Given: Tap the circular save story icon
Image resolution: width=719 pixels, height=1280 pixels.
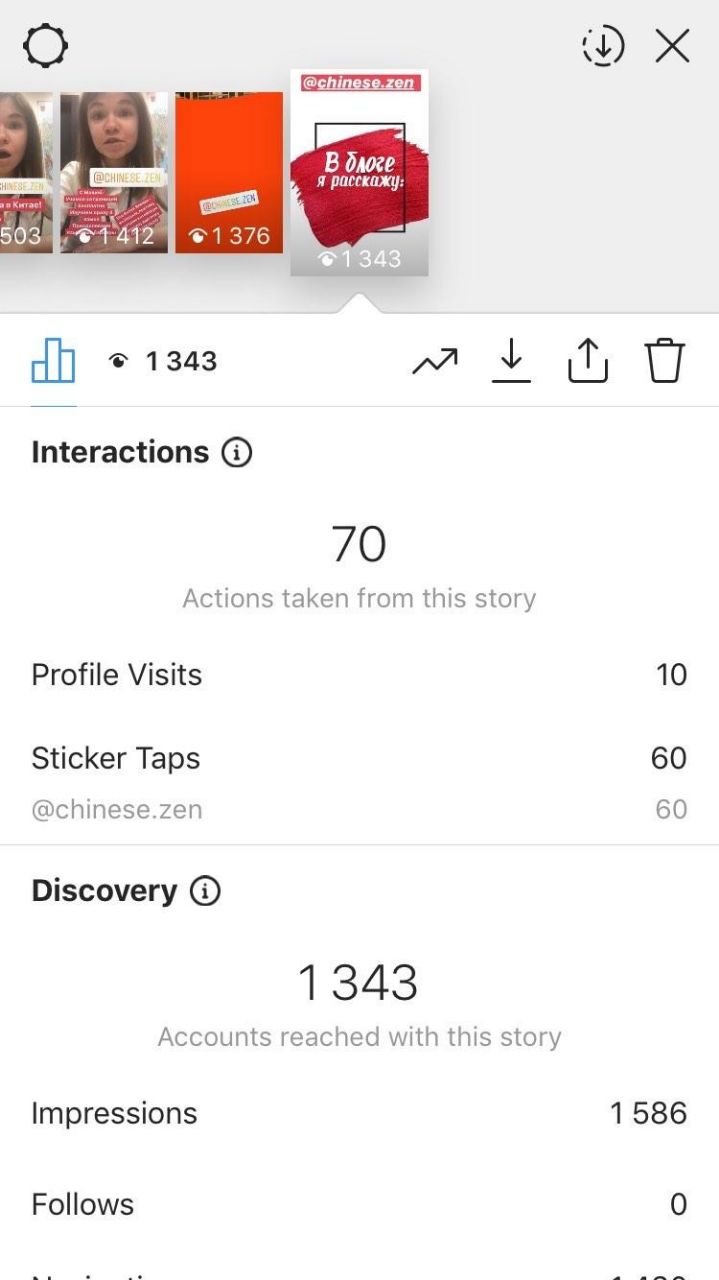Looking at the screenshot, I should point(603,46).
